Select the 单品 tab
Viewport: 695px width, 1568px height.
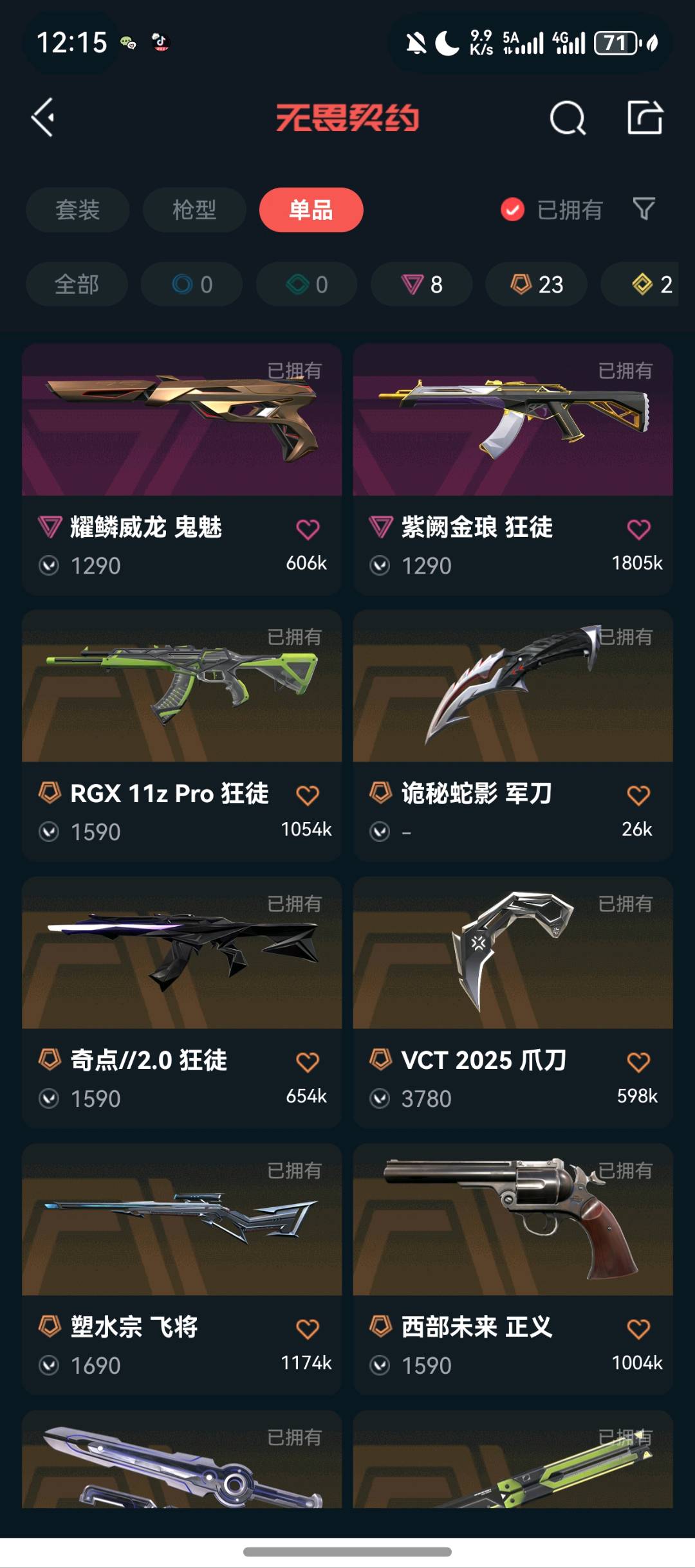pyautogui.click(x=311, y=210)
